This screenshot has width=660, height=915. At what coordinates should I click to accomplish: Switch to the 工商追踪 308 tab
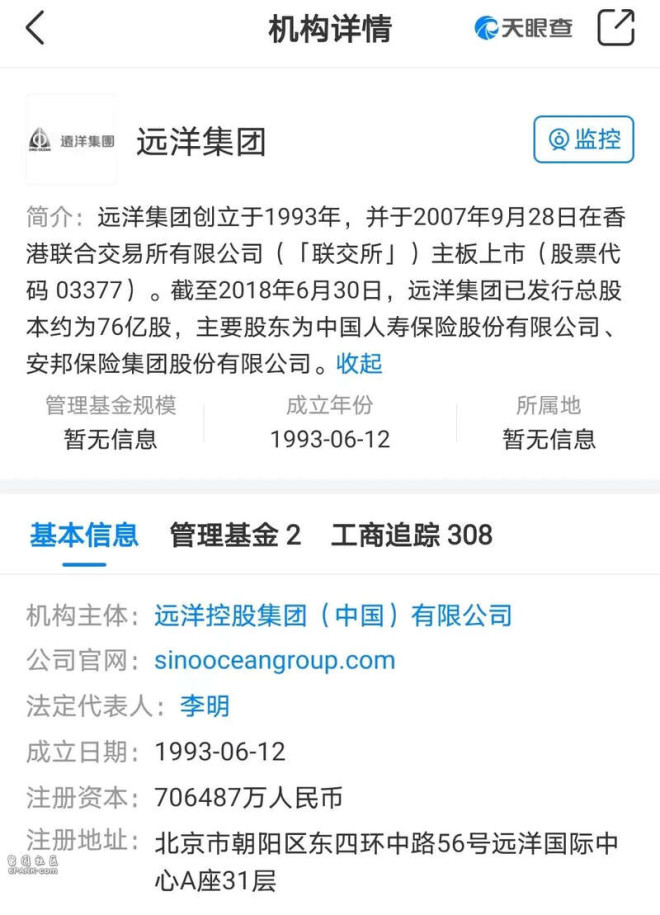(412, 535)
